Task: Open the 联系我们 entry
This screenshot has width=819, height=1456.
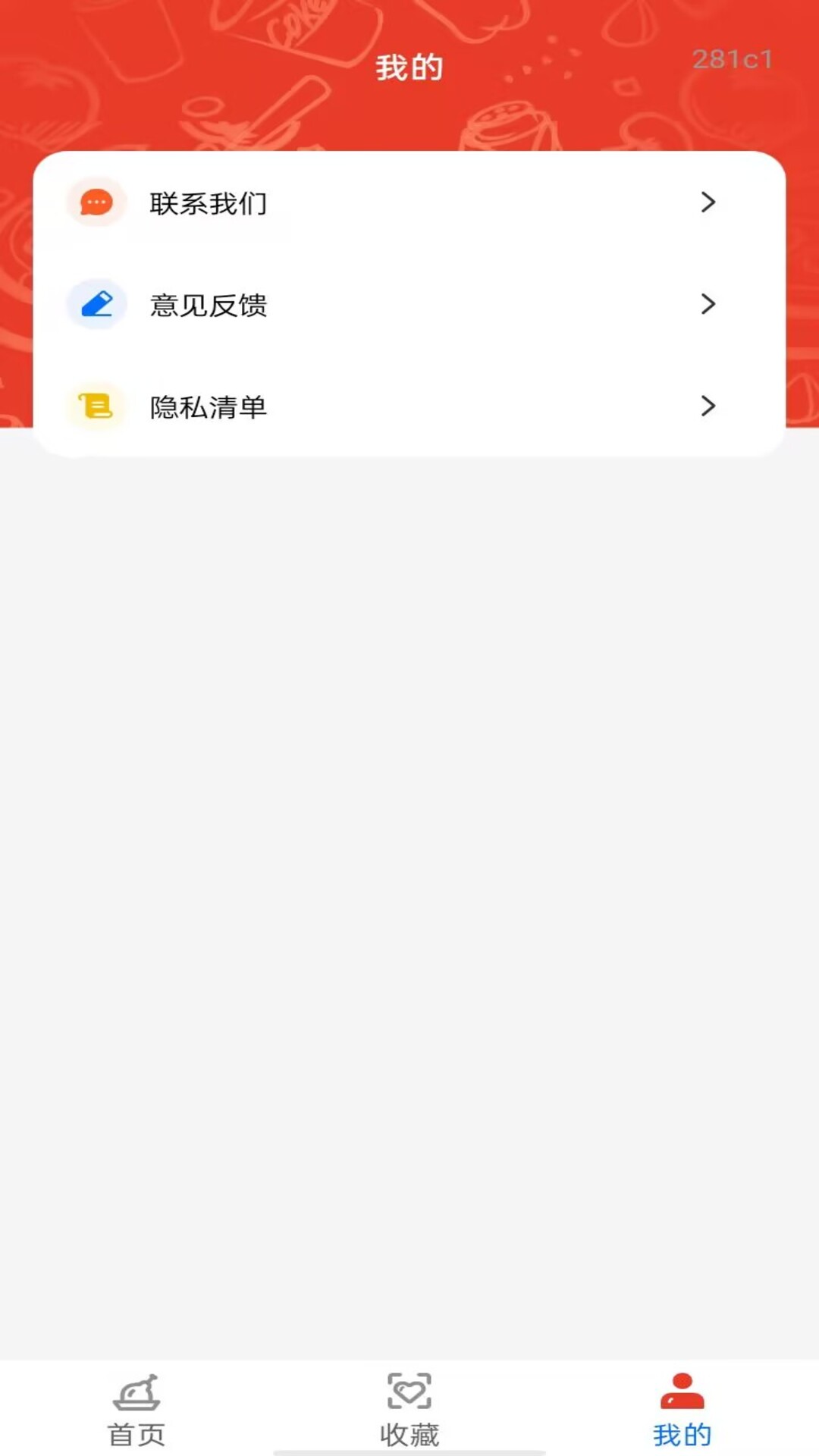Action: (409, 202)
